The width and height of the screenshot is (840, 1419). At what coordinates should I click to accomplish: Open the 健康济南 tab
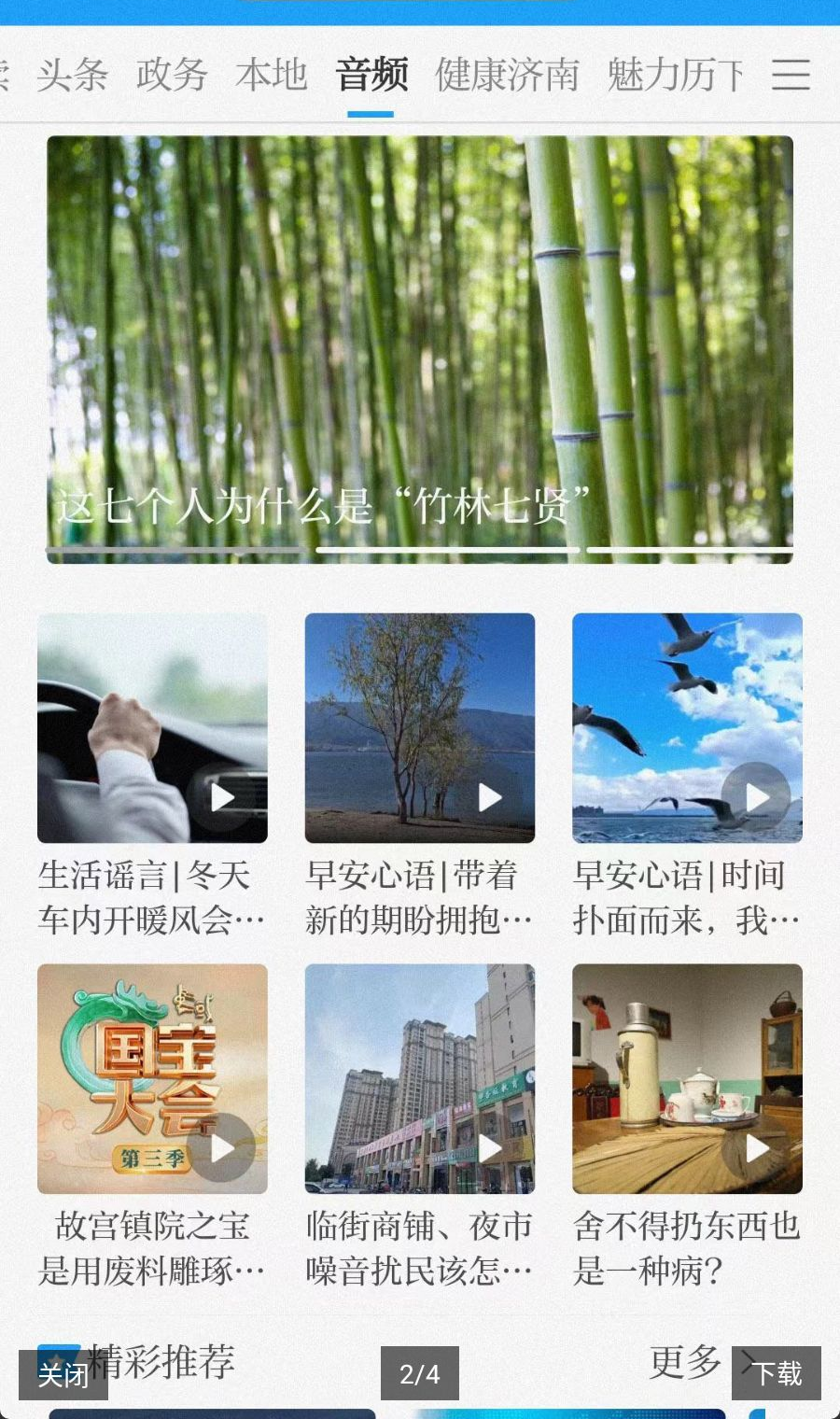[507, 75]
